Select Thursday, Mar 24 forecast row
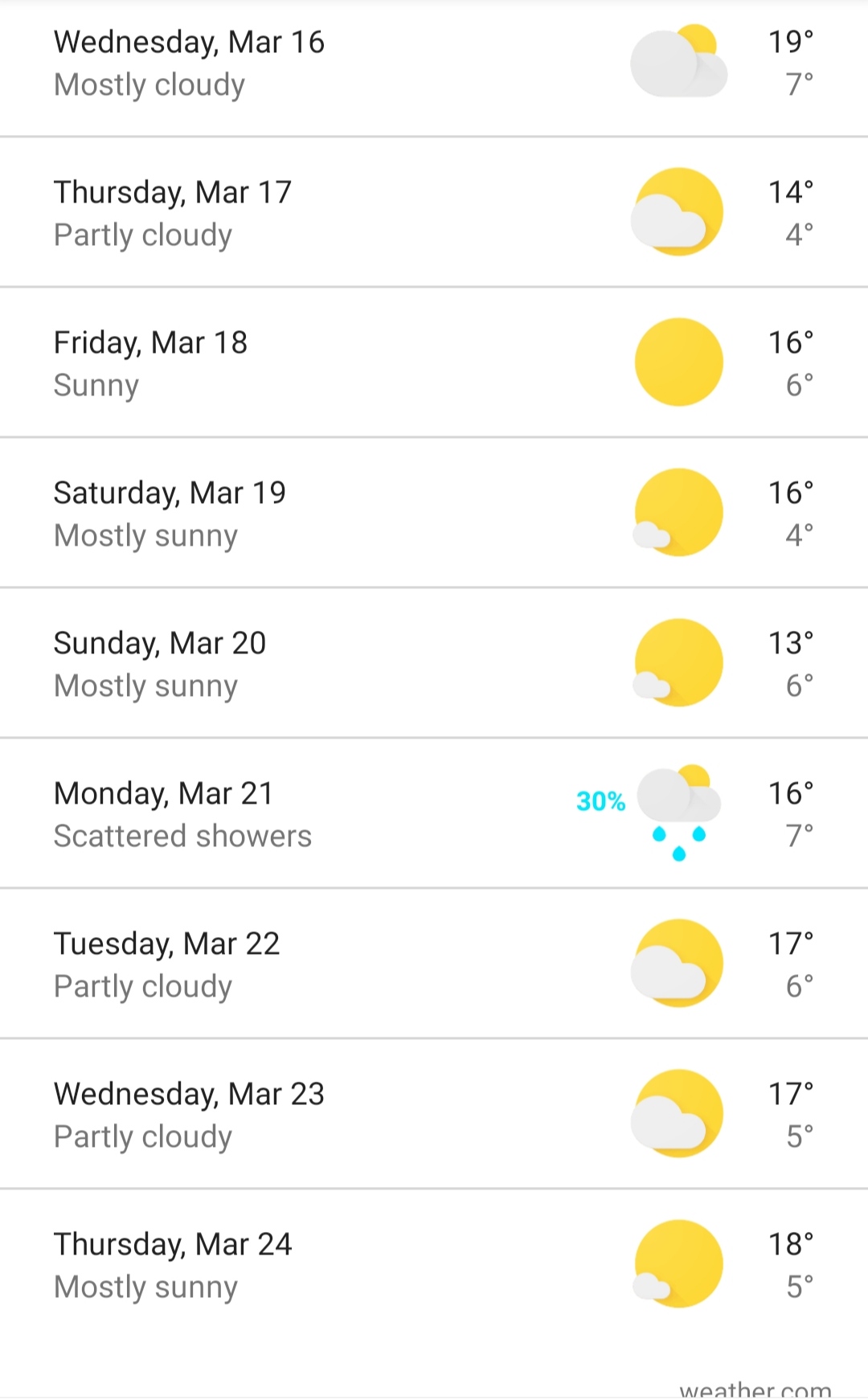Image resolution: width=868 pixels, height=1400 pixels. point(434,1264)
